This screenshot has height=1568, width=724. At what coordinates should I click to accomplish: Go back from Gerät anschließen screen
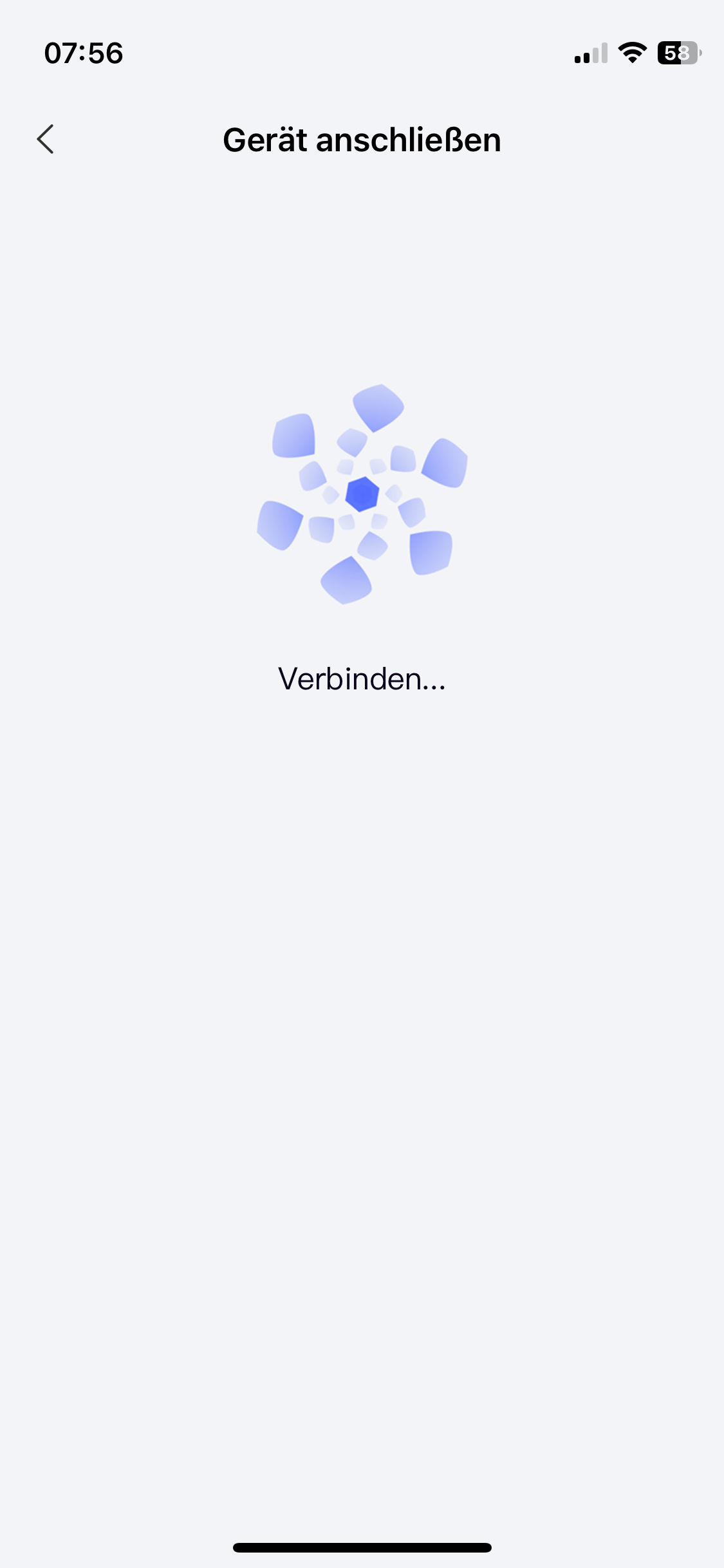(45, 139)
